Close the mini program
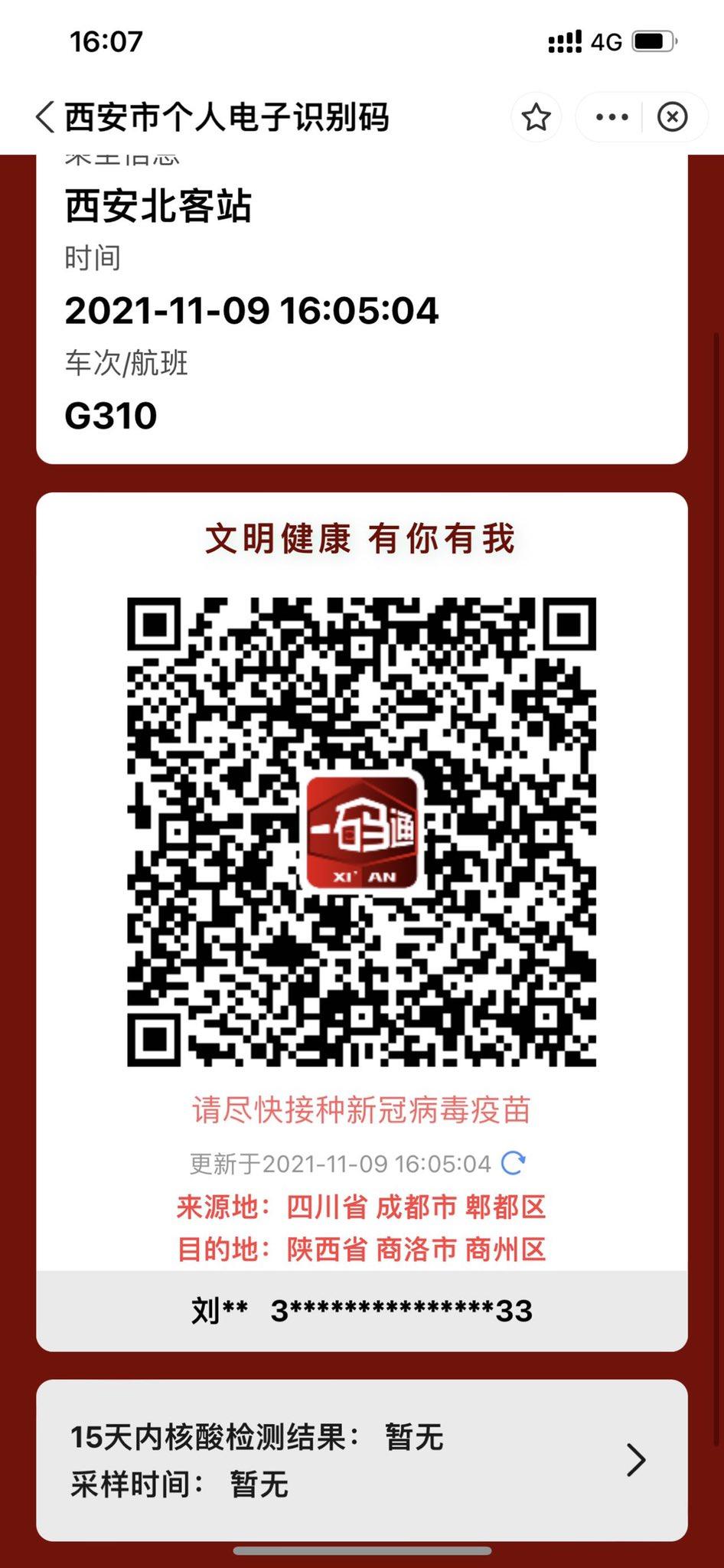This screenshot has height=1568, width=724. [x=672, y=117]
